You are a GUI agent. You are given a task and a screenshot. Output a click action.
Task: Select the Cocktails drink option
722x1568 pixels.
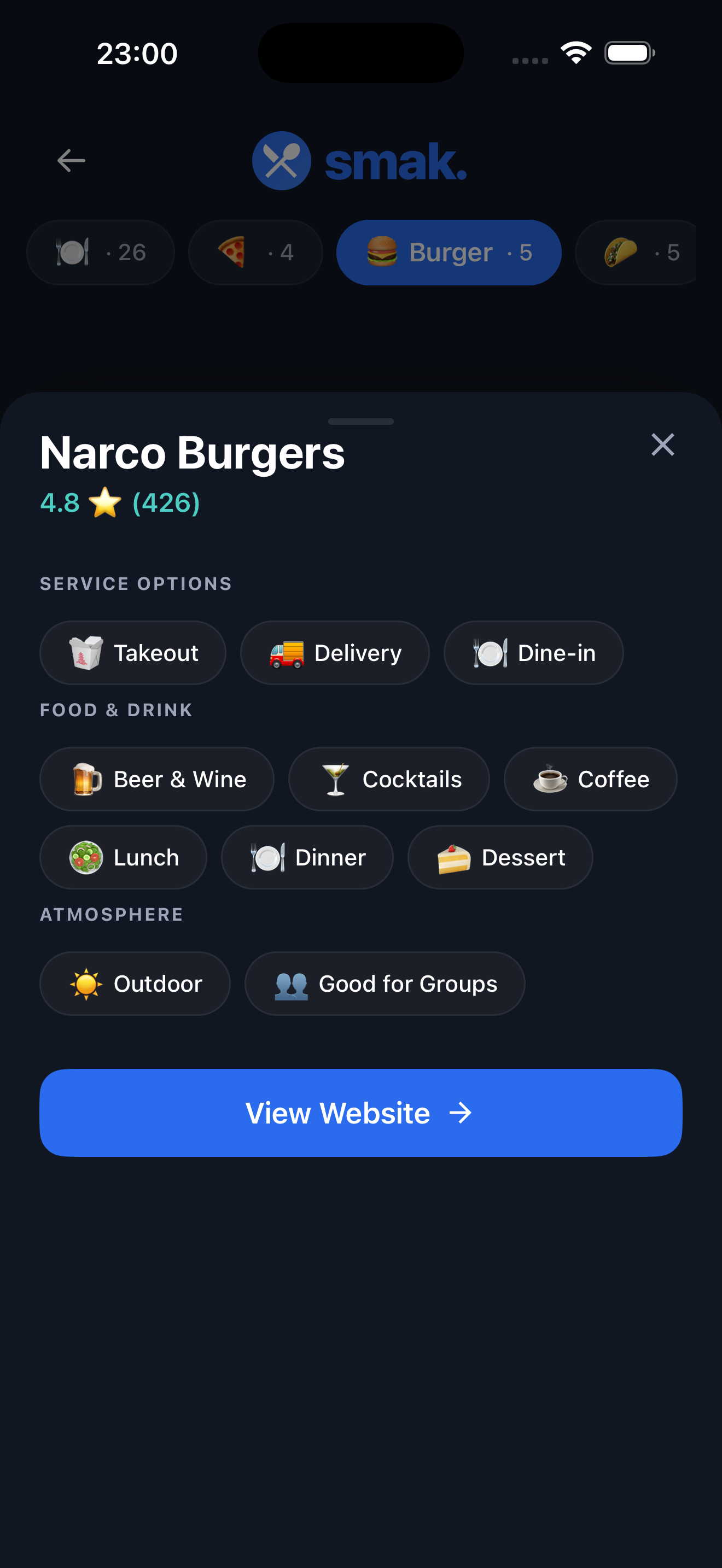389,779
